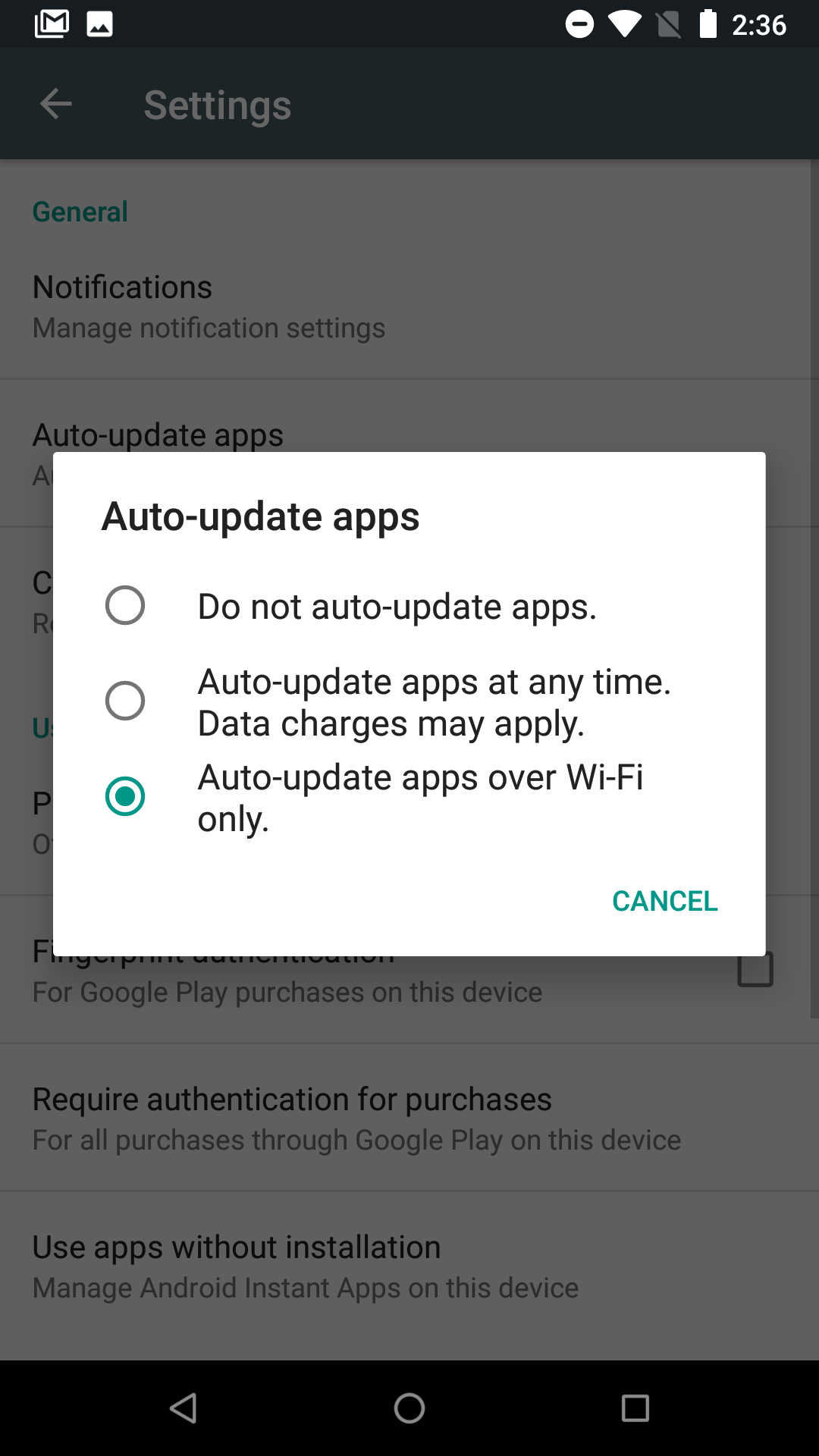Tap the back navigation triangle
The width and height of the screenshot is (819, 1456).
point(182,1408)
